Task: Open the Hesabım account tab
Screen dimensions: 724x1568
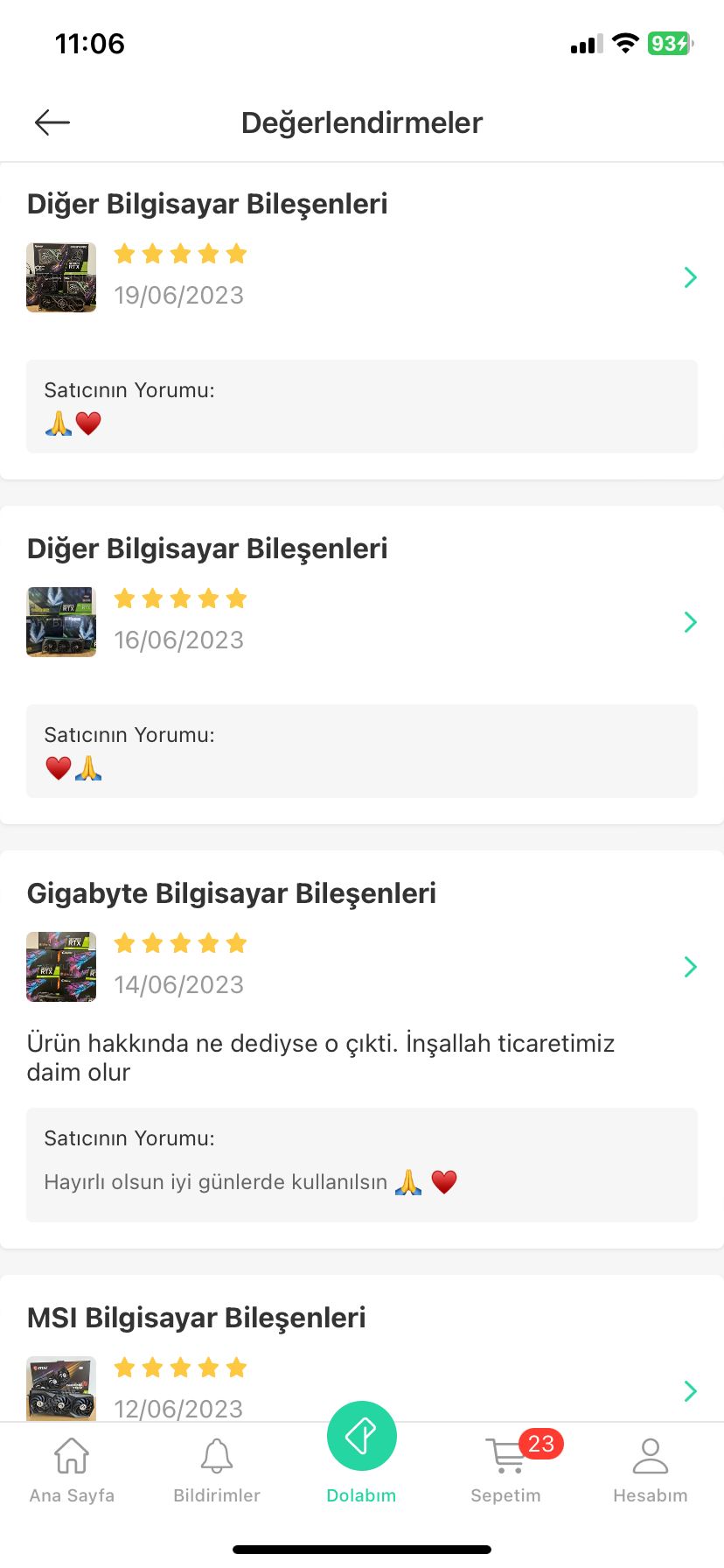Action: click(x=650, y=1470)
